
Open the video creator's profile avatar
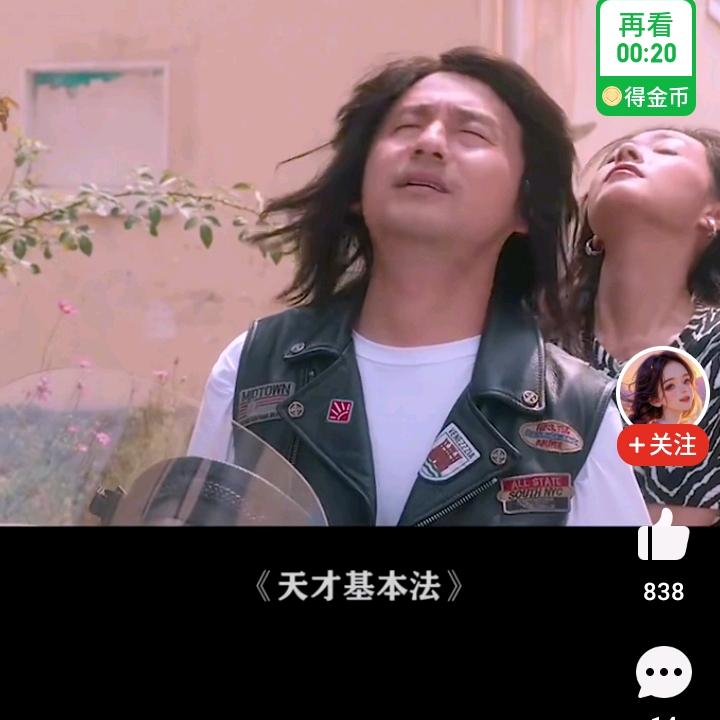pyautogui.click(x=662, y=389)
